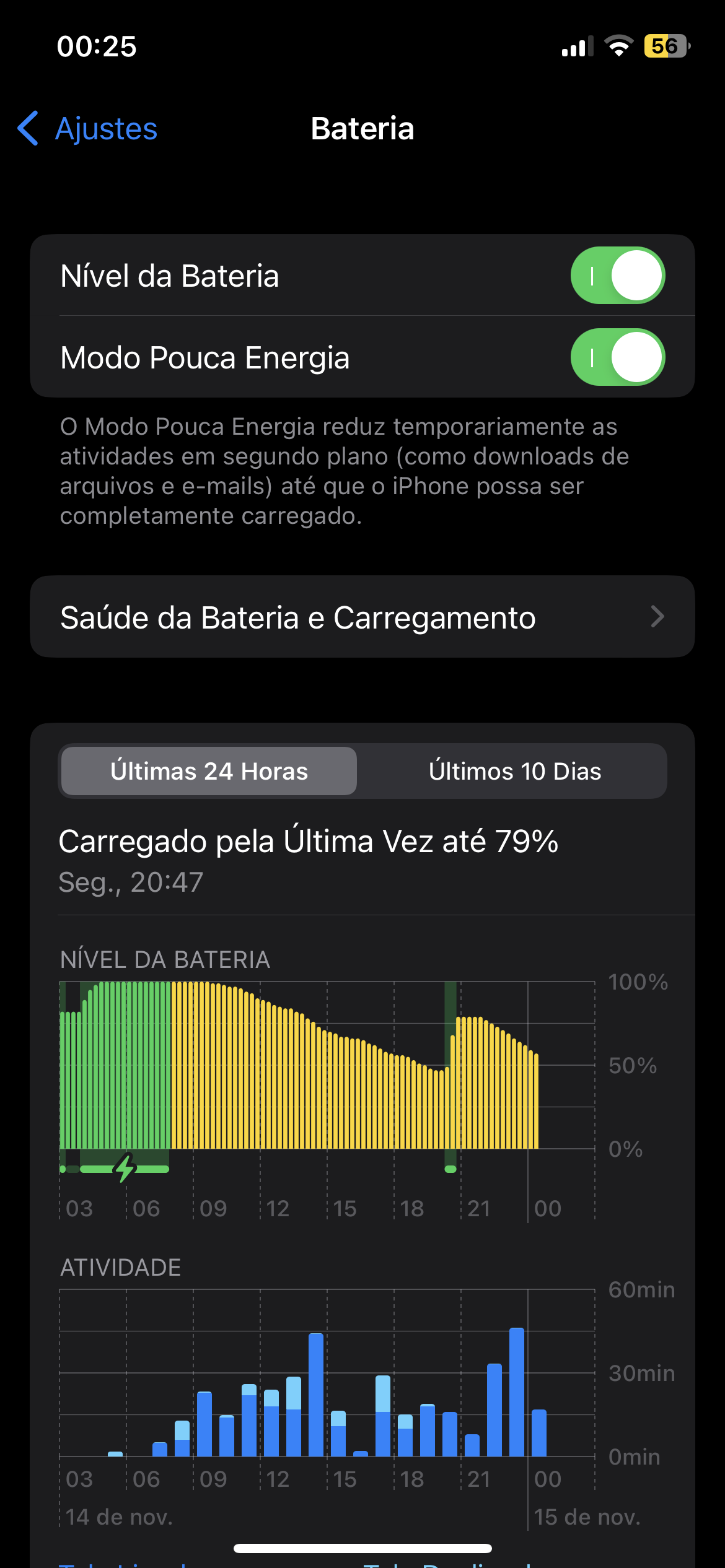Viewport: 725px width, 1568px height.
Task: Go back to Ajustes
Action: tap(88, 129)
